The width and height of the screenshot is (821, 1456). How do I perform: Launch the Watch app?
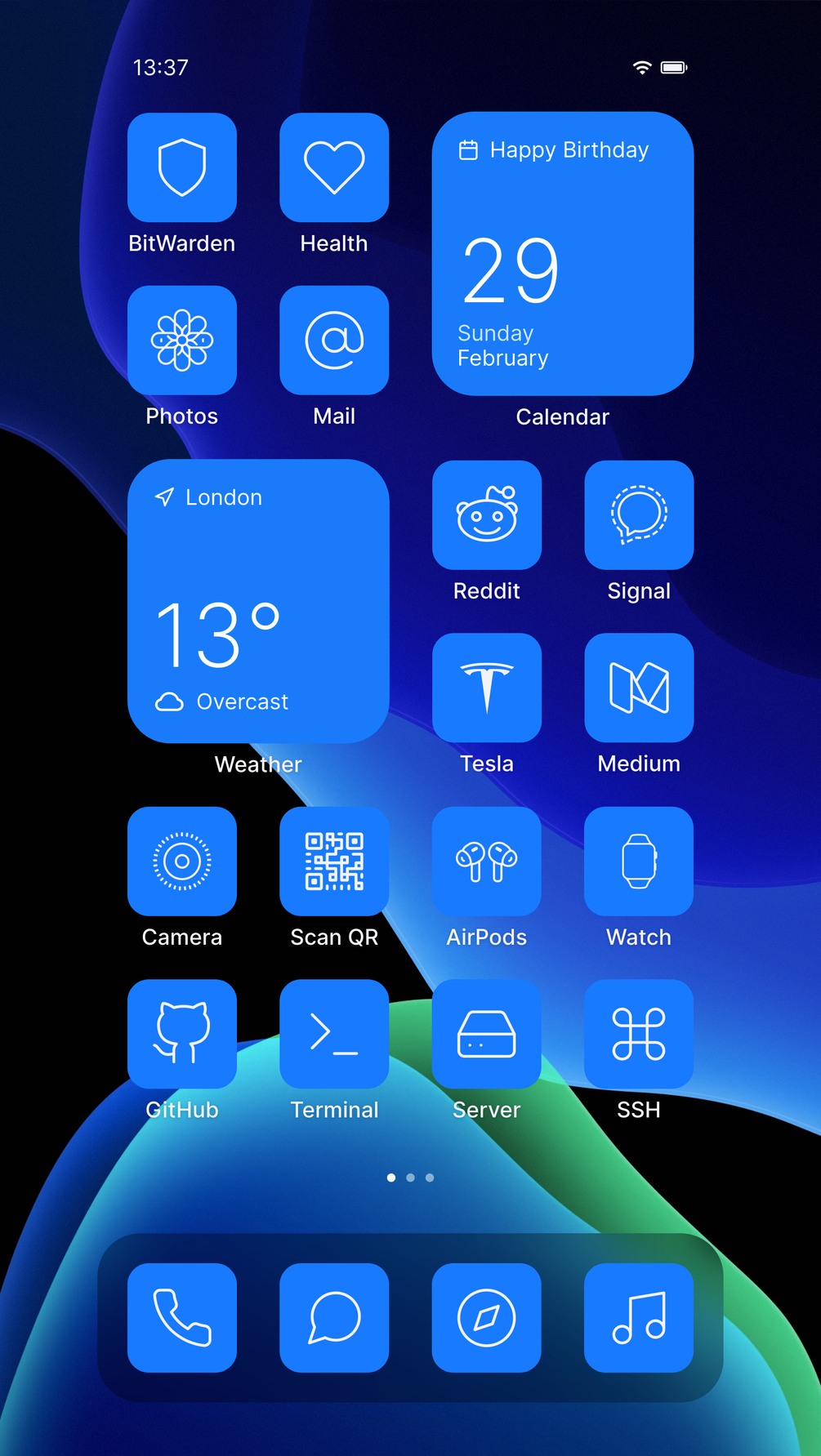click(x=639, y=861)
